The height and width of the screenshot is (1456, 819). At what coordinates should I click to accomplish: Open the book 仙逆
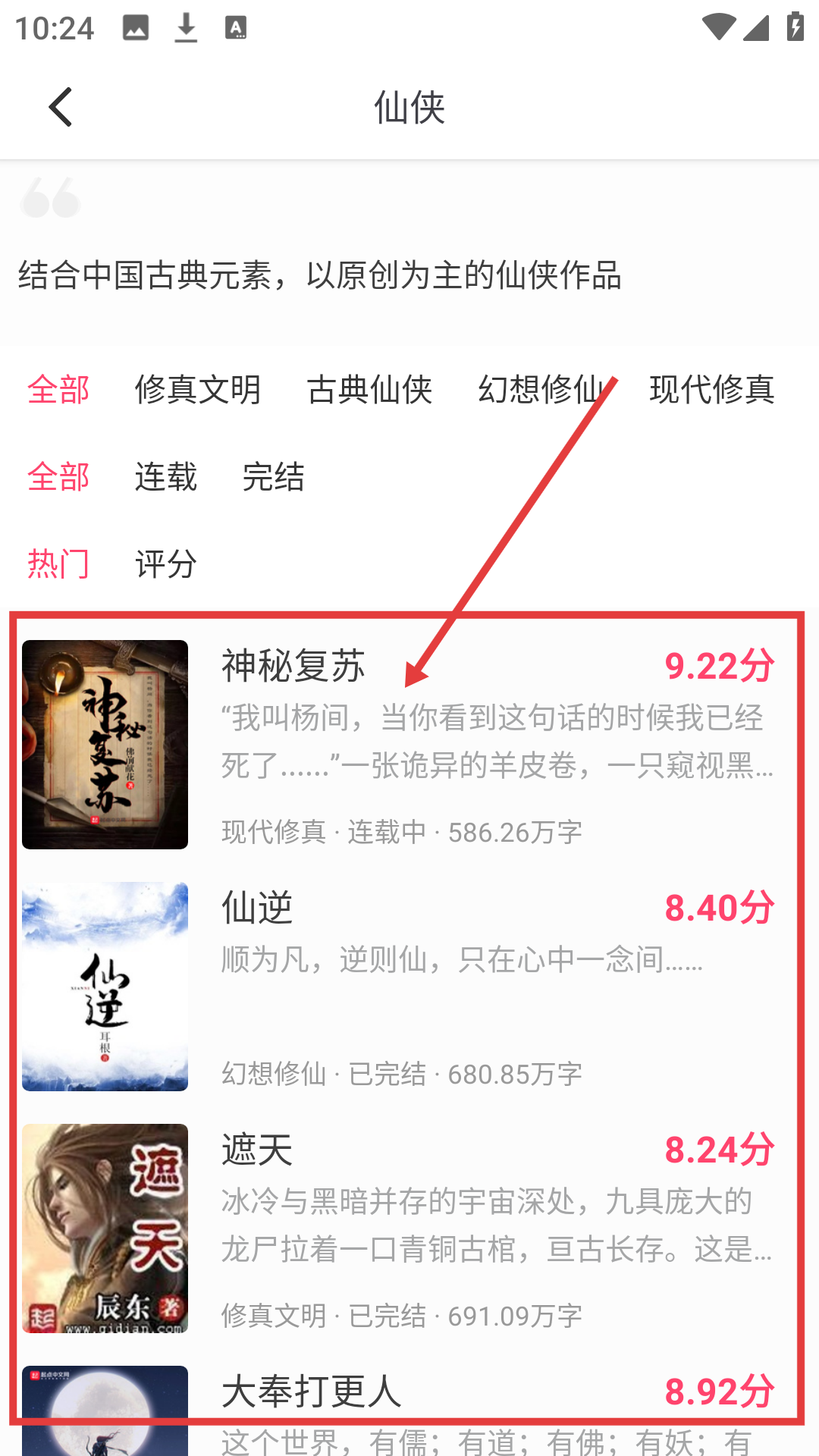click(258, 908)
